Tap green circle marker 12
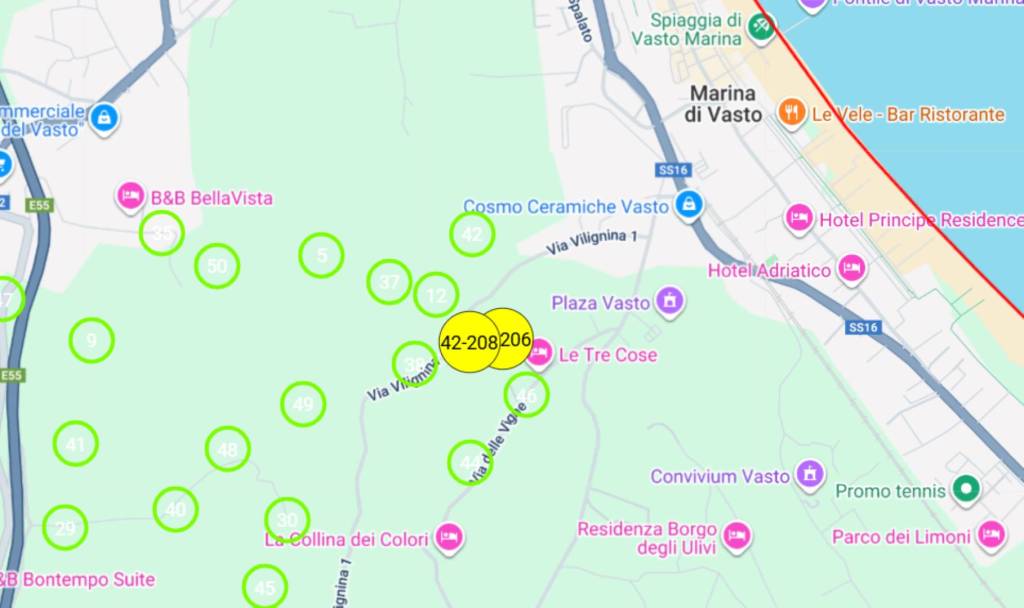 pyautogui.click(x=436, y=295)
